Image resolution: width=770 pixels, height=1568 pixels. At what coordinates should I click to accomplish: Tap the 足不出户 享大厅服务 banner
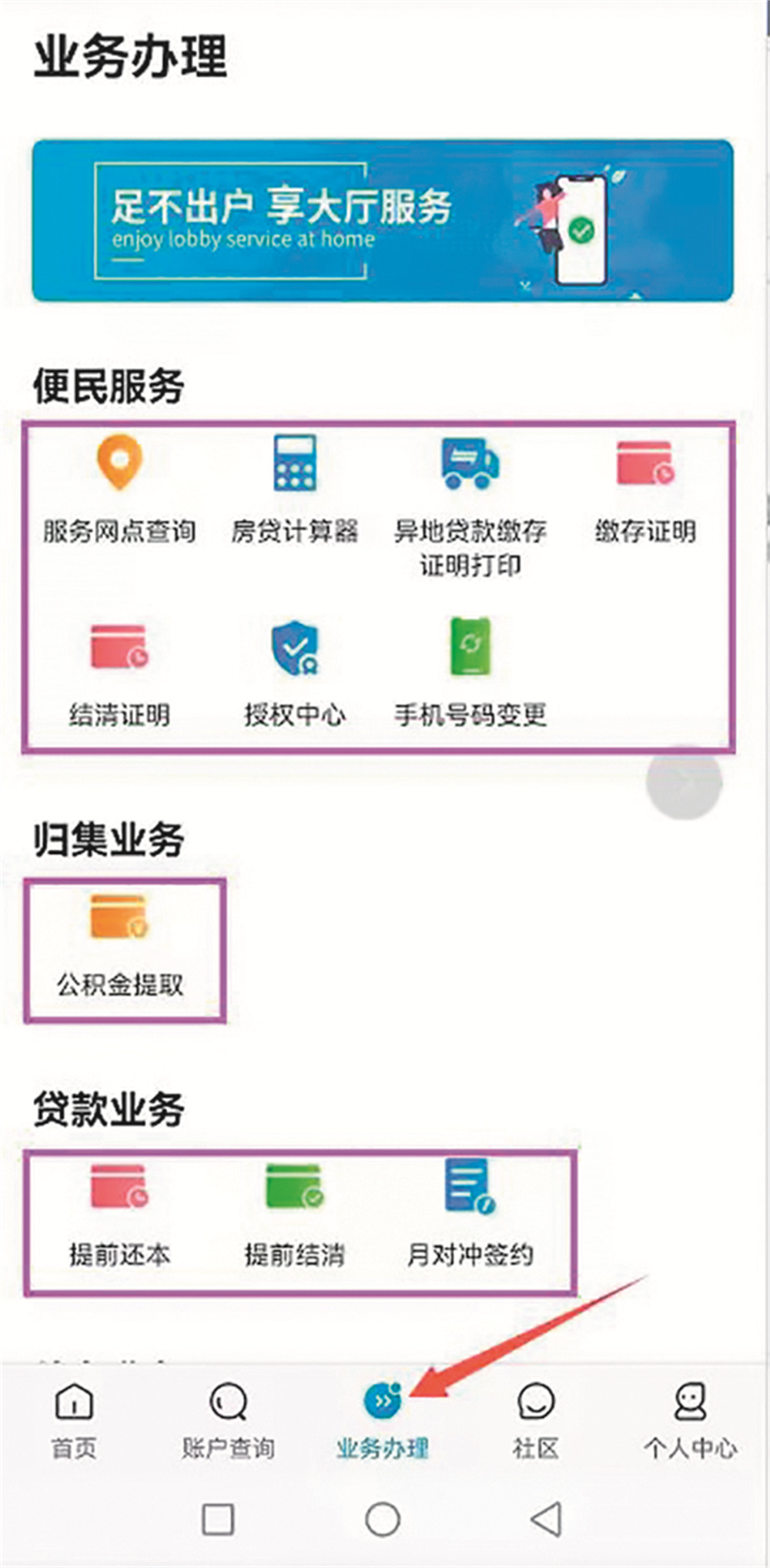pos(383,221)
